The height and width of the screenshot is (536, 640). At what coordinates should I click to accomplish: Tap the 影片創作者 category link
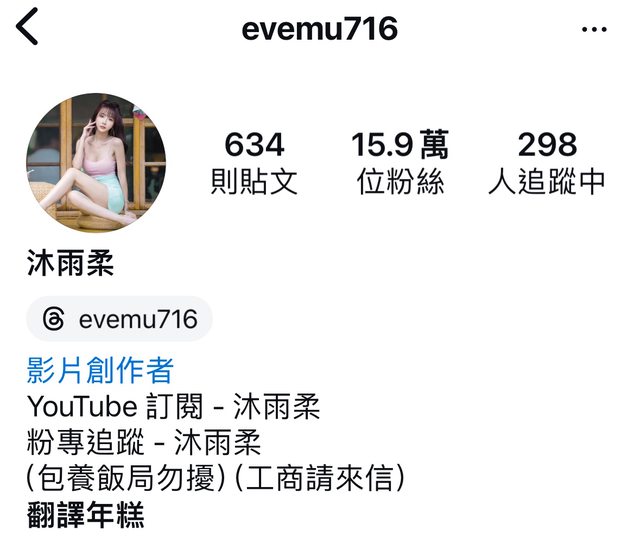coord(100,371)
